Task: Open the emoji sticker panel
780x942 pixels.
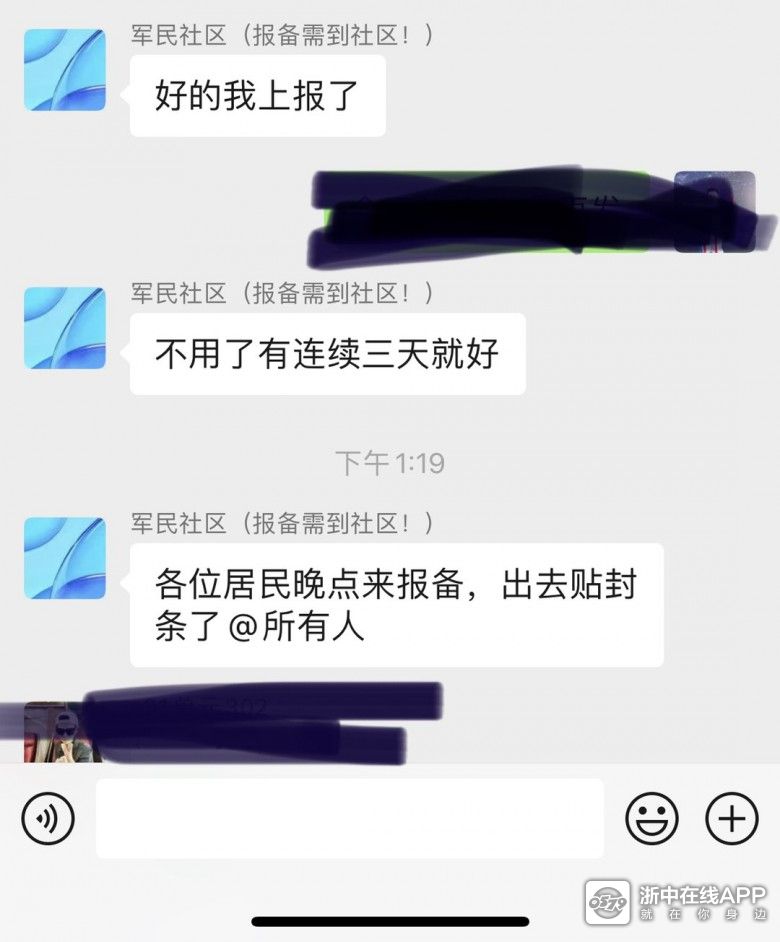Action: click(651, 819)
